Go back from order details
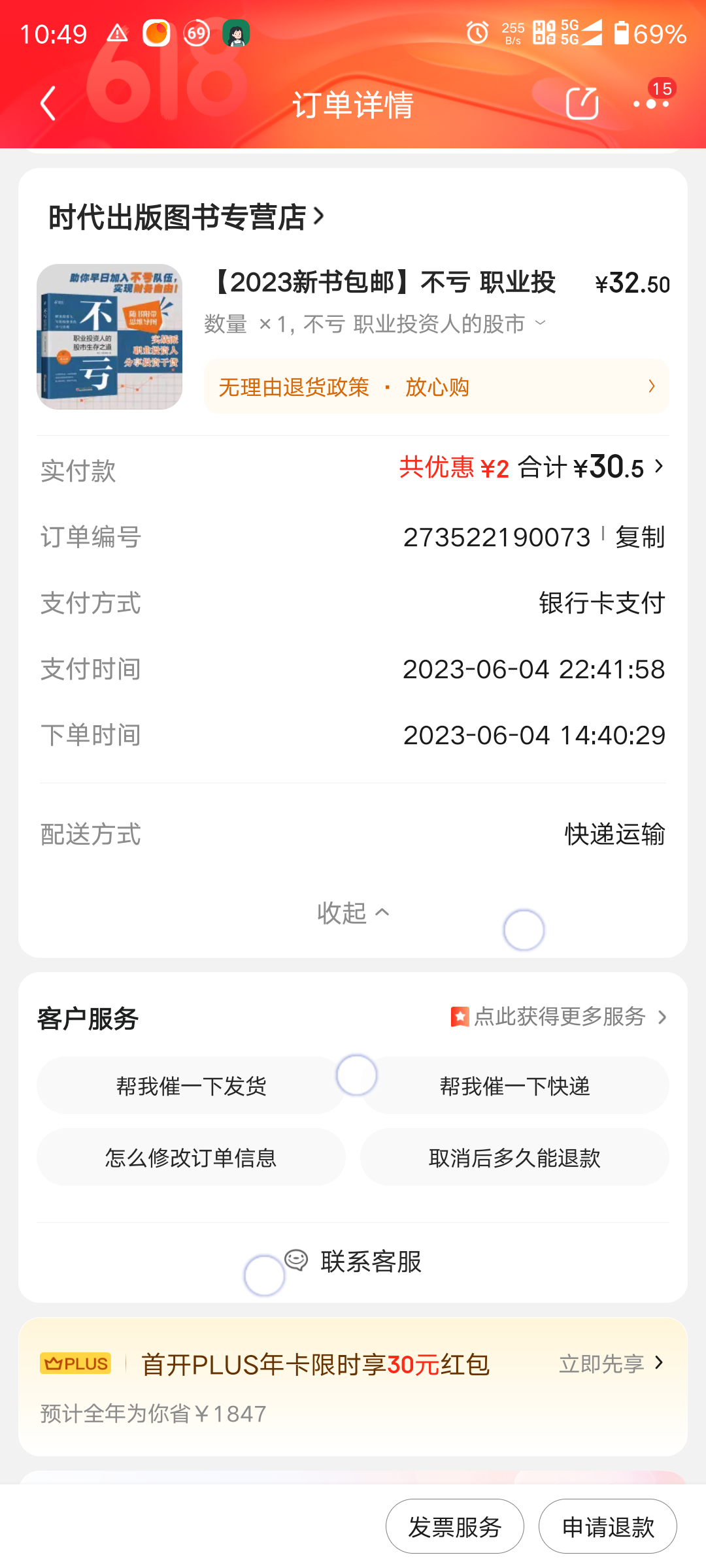706x1568 pixels. point(48,104)
